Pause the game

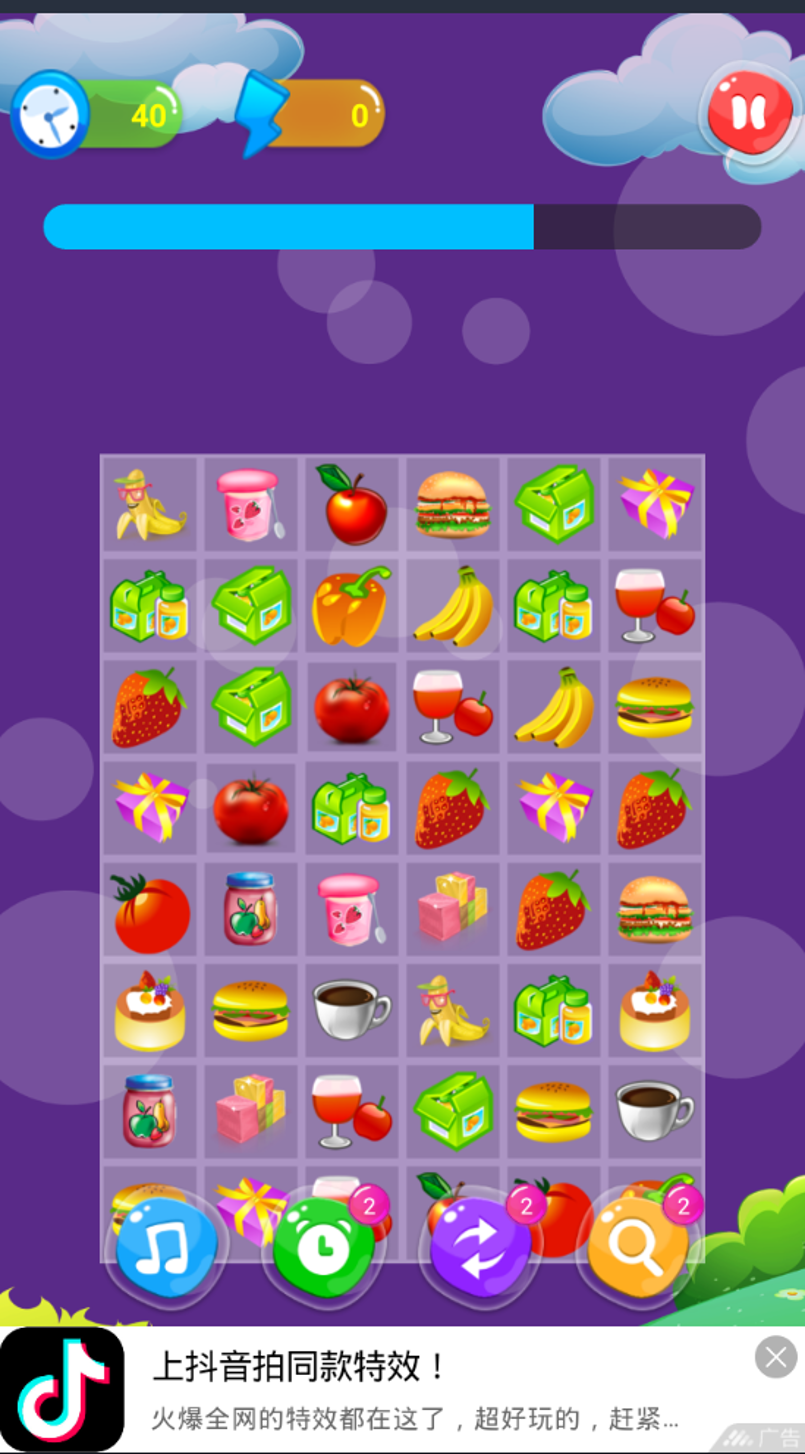(749, 112)
